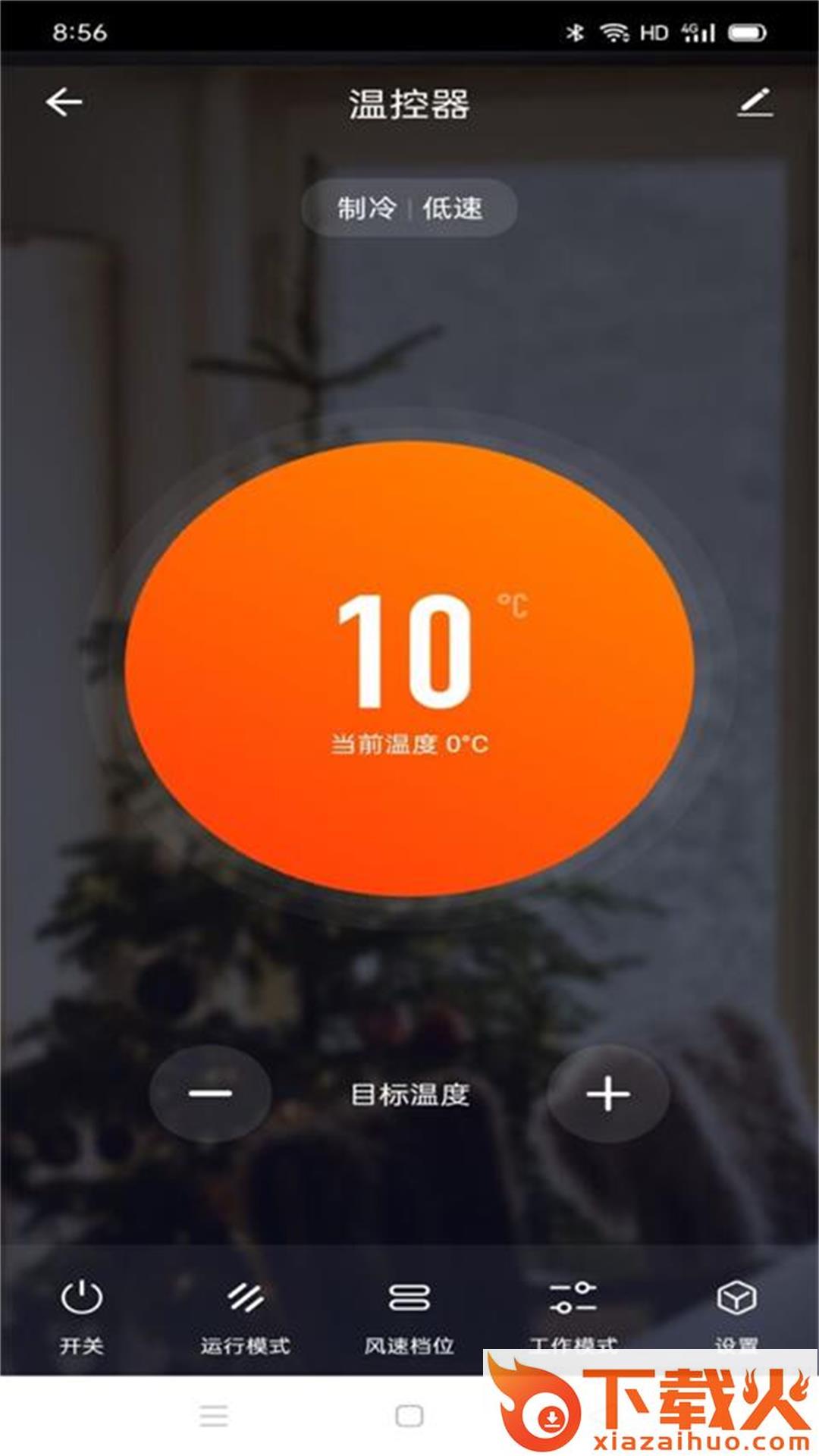Go back using the top arrow

pyautogui.click(x=64, y=102)
